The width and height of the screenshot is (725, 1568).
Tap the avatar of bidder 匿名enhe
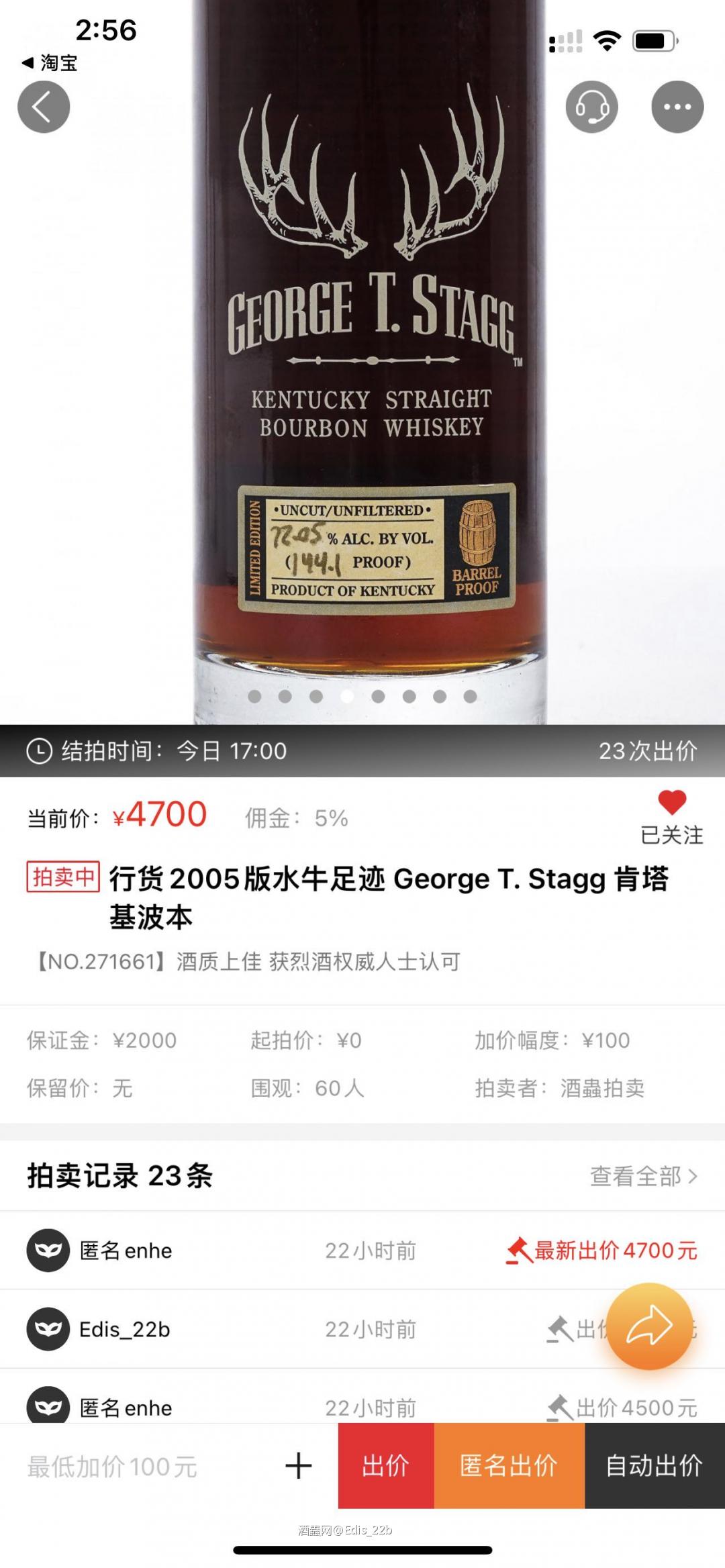tap(48, 1250)
